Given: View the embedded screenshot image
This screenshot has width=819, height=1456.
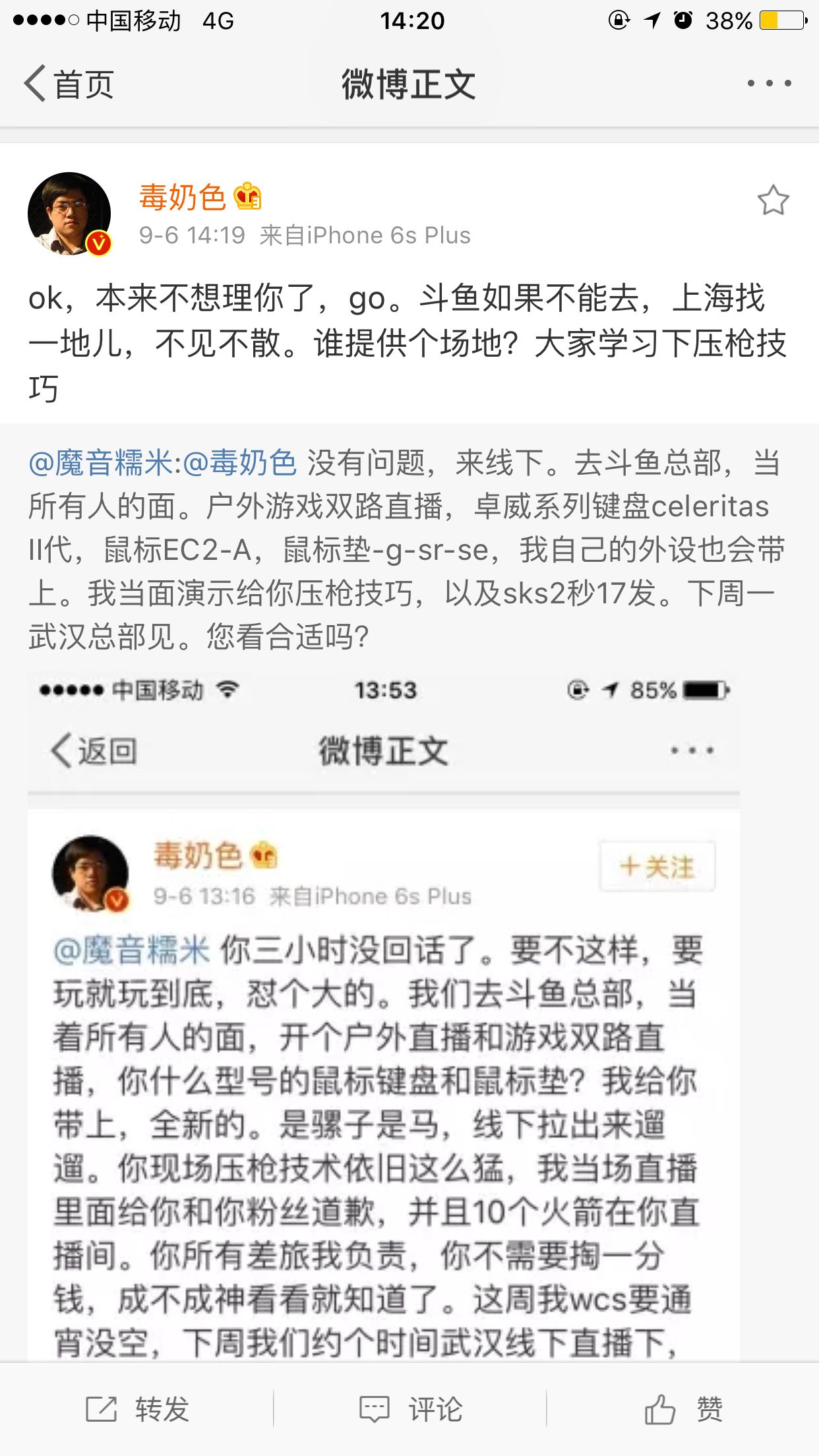Looking at the screenshot, I should point(384,1016).
